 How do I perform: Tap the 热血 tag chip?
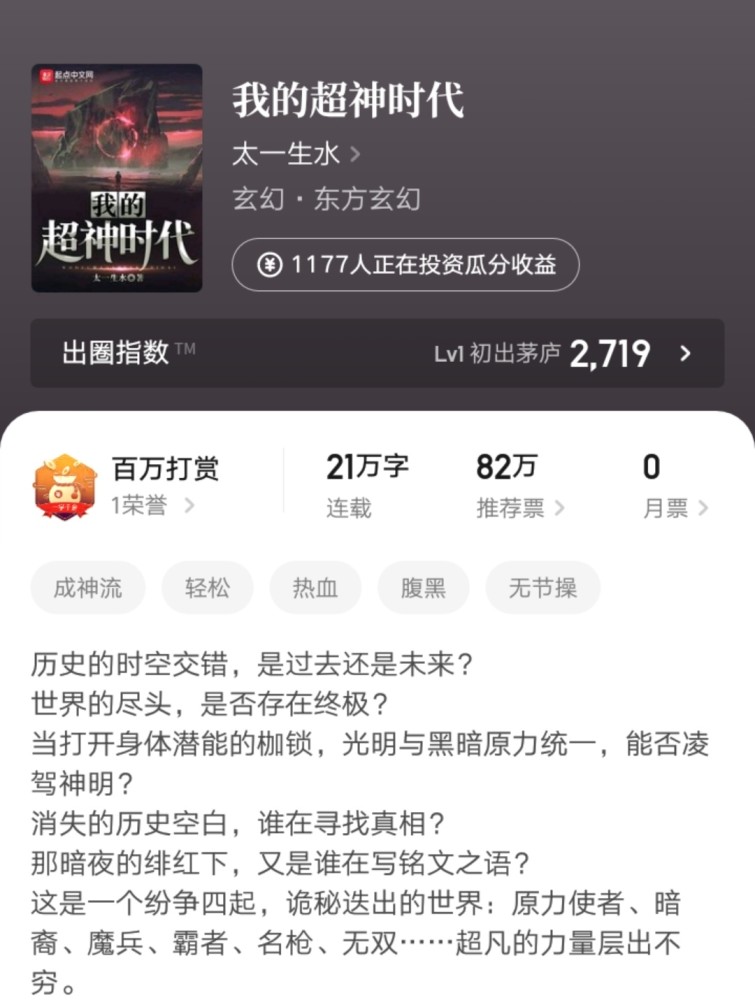coord(315,587)
